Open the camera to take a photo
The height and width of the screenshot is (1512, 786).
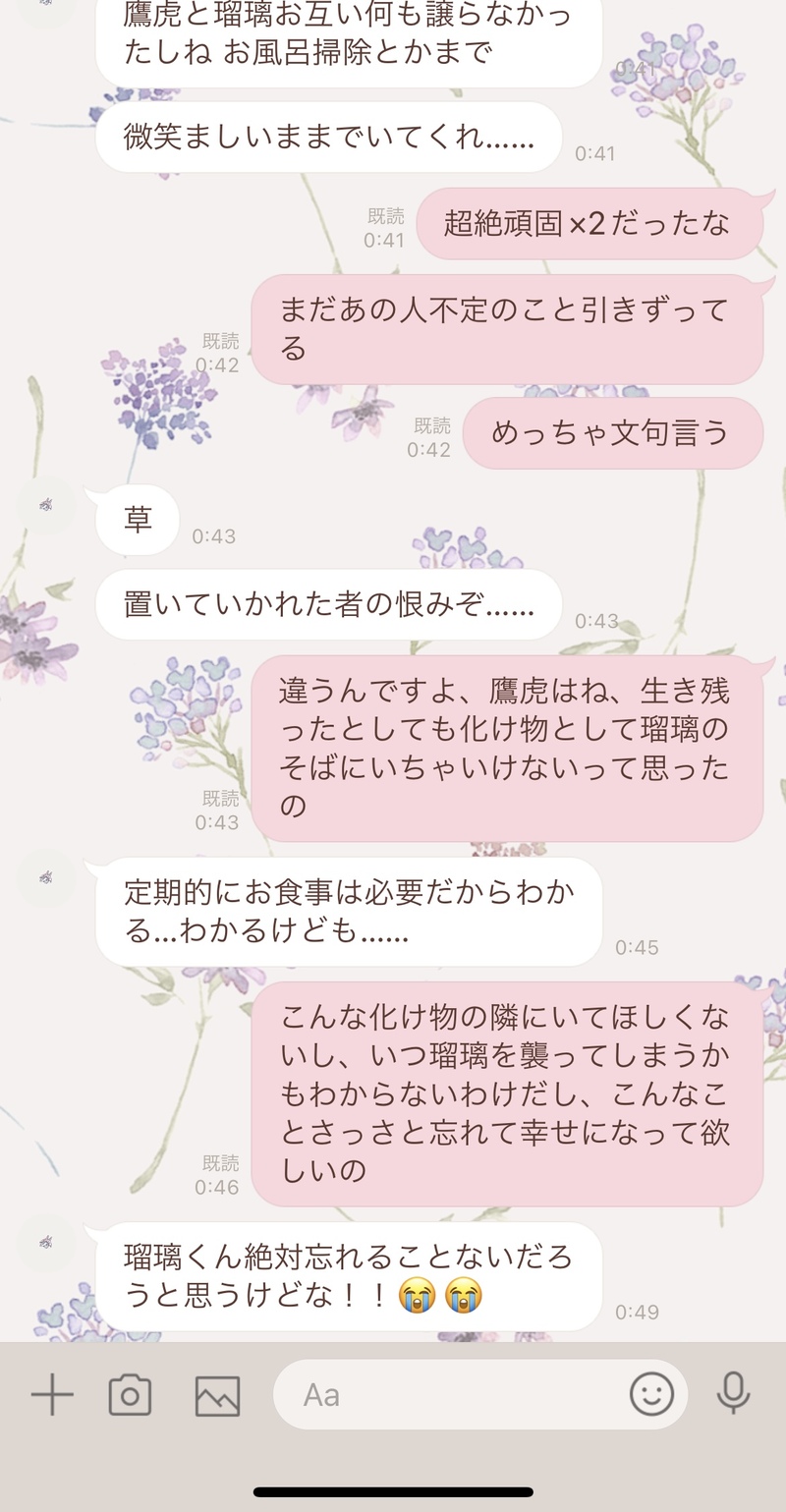130,1395
